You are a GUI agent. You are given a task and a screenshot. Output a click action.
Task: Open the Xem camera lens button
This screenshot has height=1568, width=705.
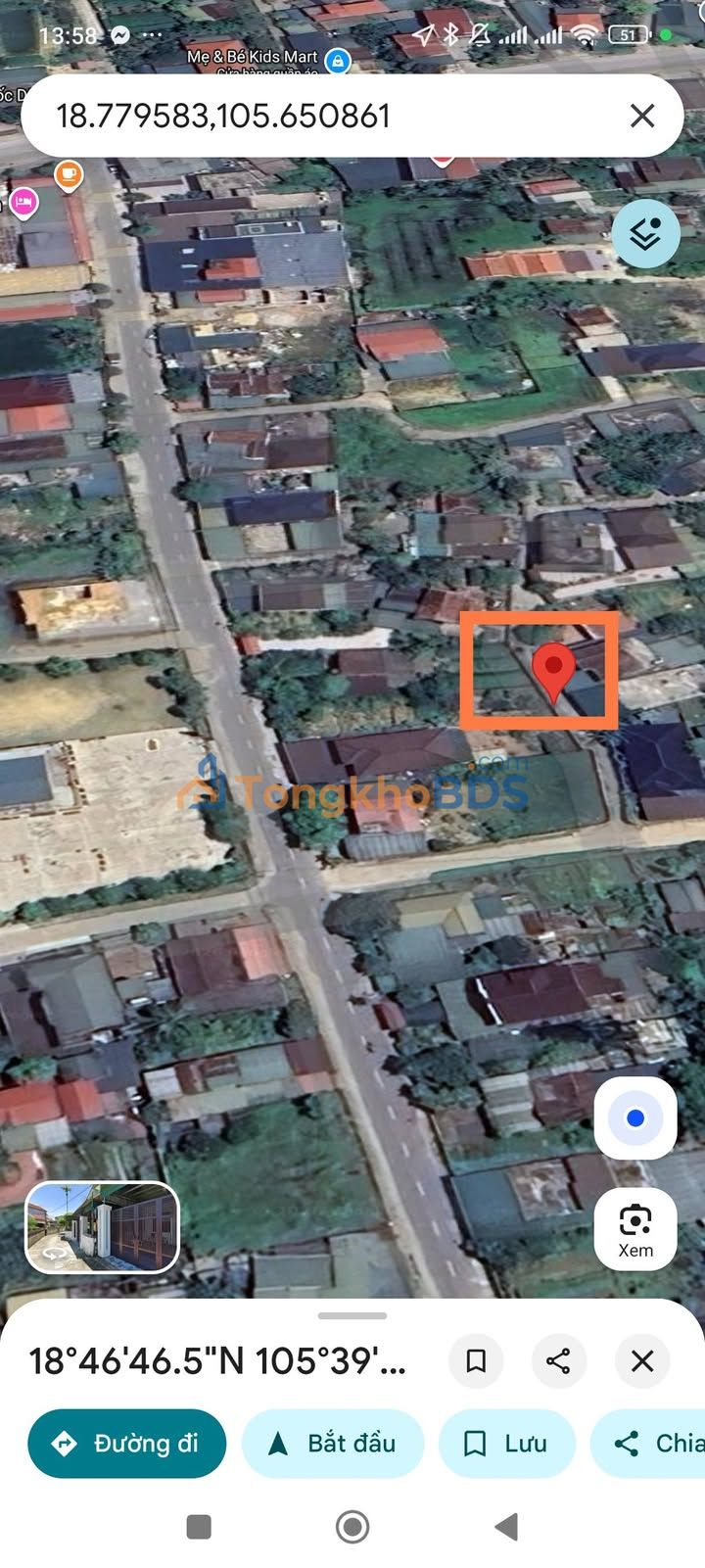coord(635,1229)
